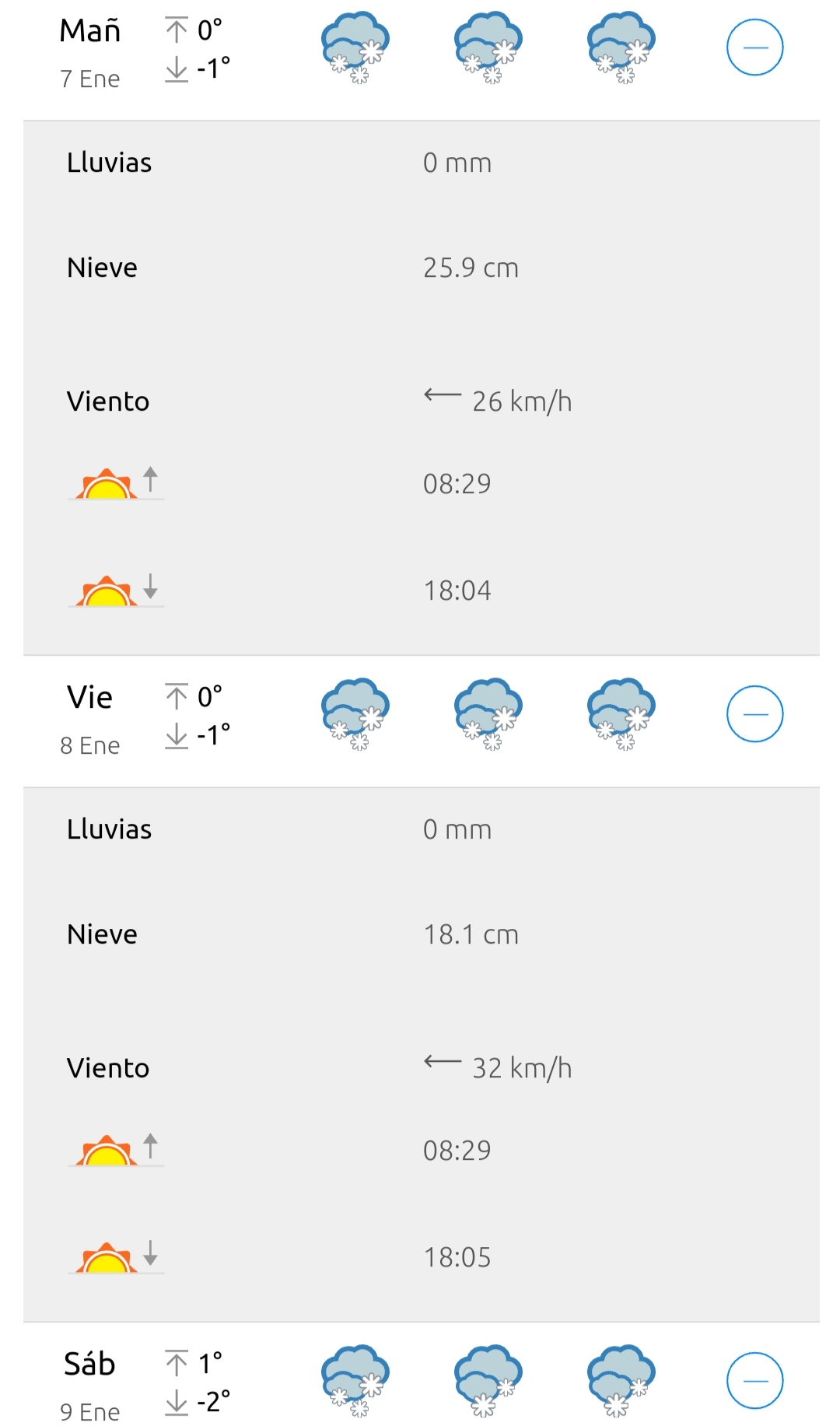Collapse the Mañ 7 Ene forecast details
840x1426 pixels.
pos(754,47)
